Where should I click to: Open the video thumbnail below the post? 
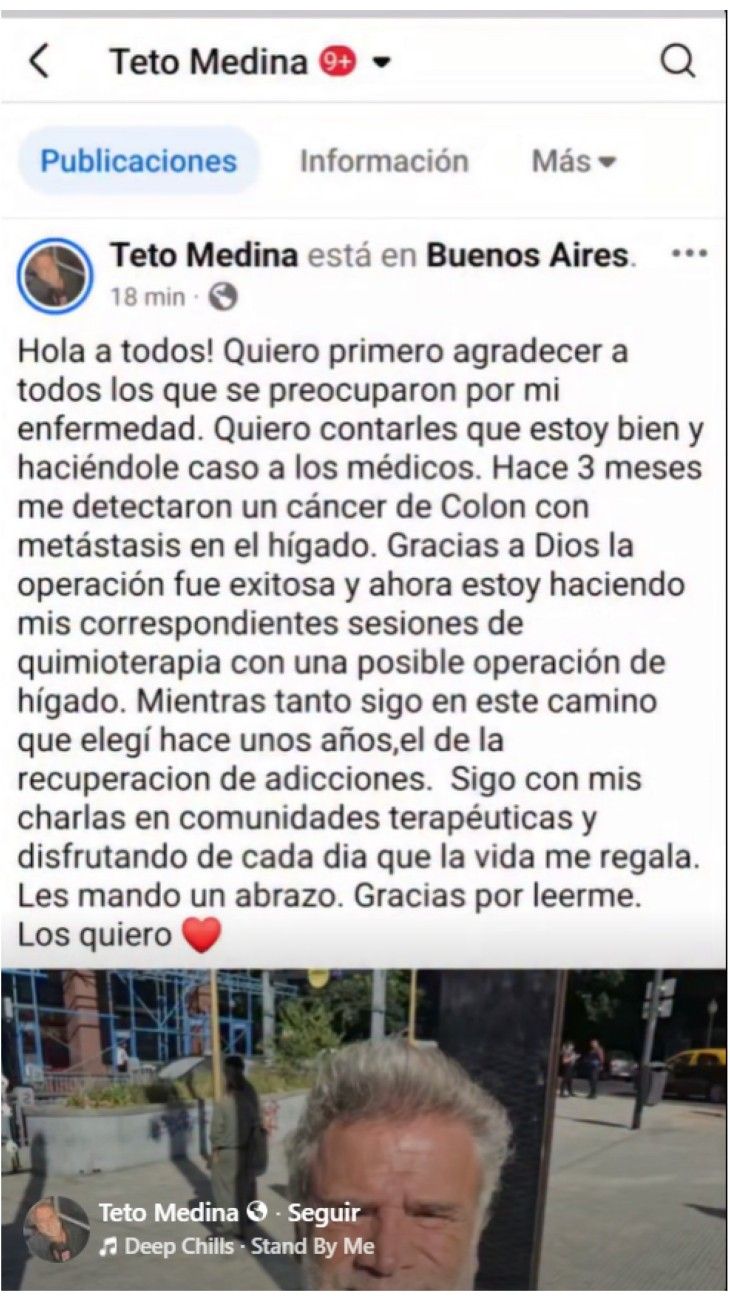(x=365, y=1100)
